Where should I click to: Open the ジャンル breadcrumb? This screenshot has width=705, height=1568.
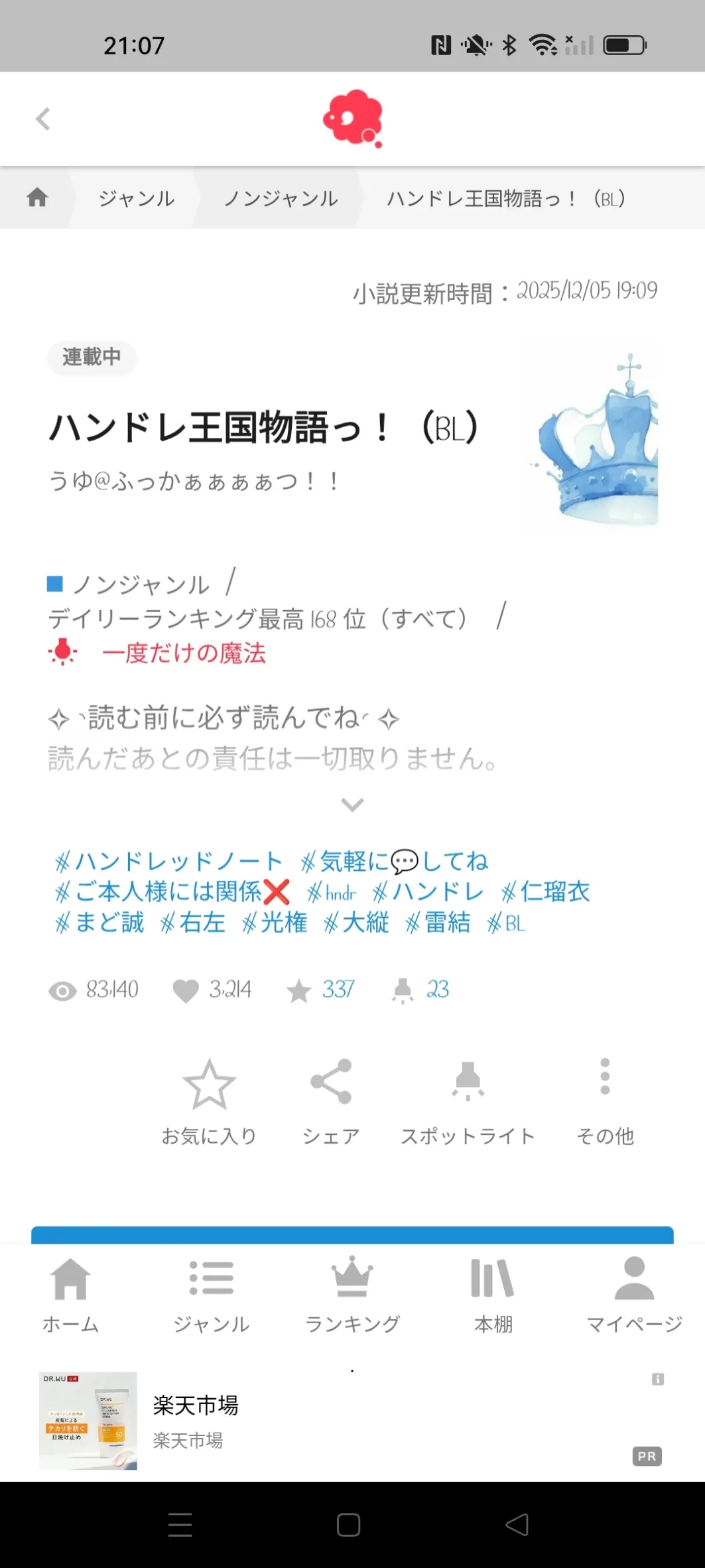[x=137, y=198]
